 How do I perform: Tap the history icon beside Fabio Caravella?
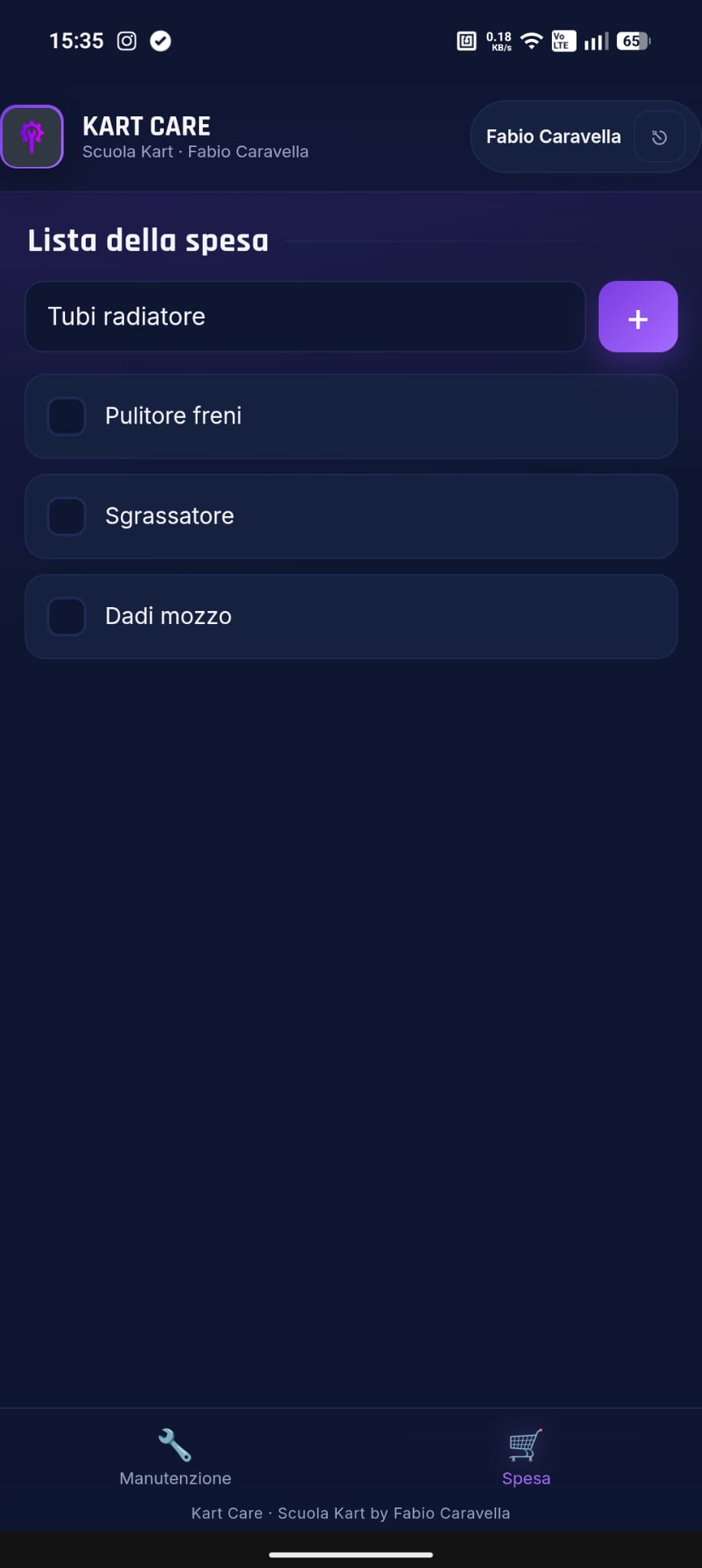tap(658, 137)
